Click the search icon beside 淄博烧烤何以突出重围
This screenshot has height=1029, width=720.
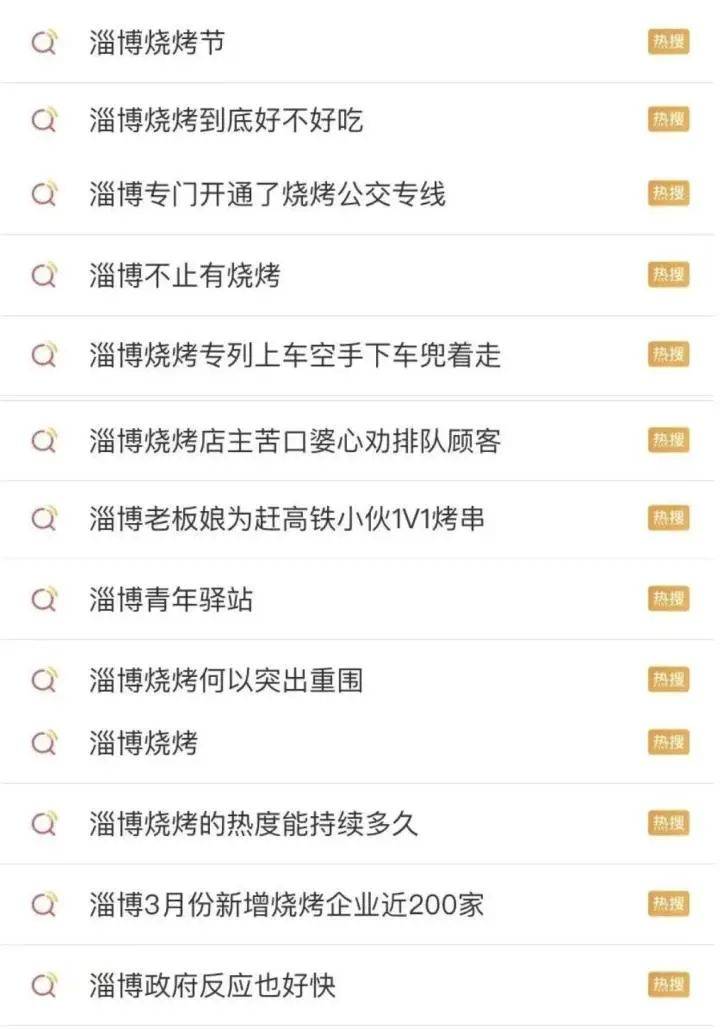point(43,678)
